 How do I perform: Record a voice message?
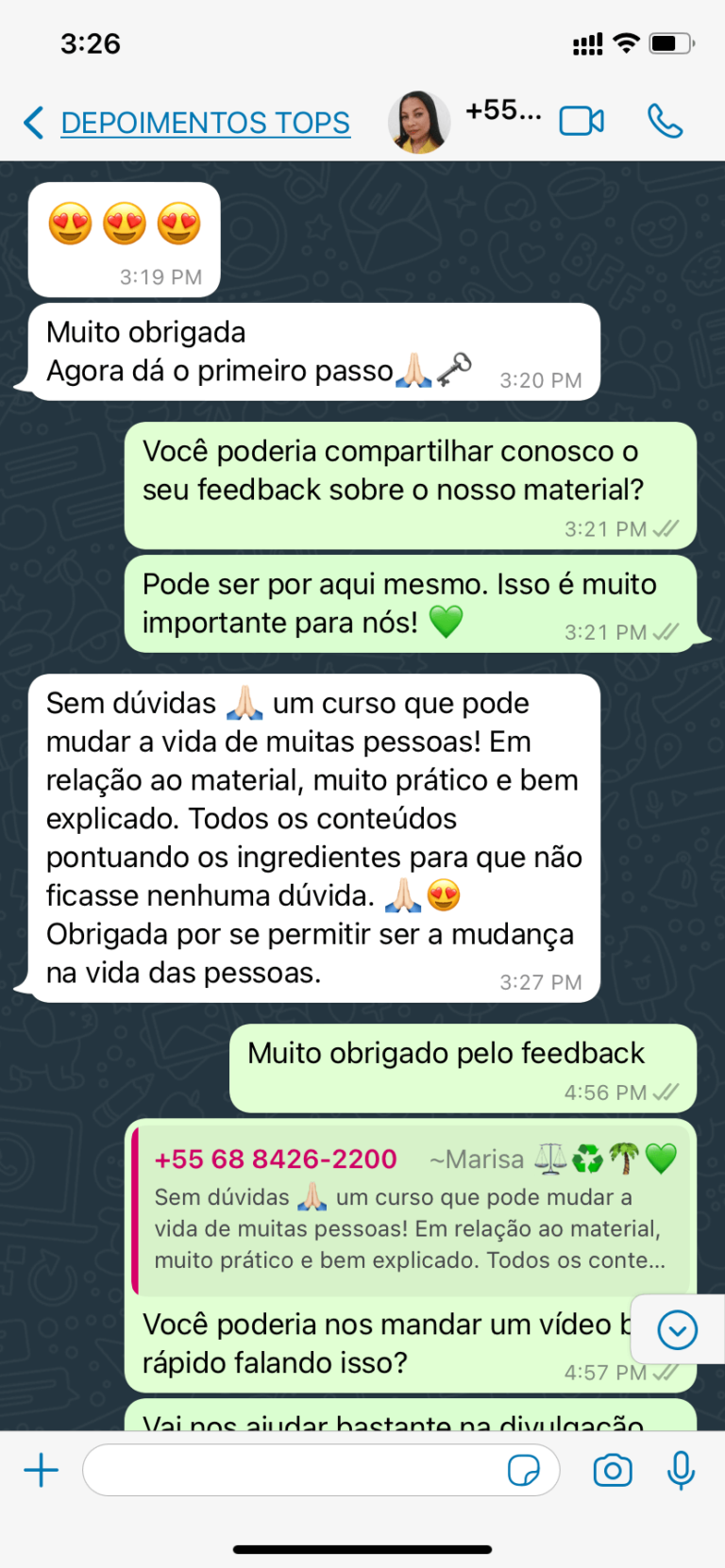(x=681, y=1470)
